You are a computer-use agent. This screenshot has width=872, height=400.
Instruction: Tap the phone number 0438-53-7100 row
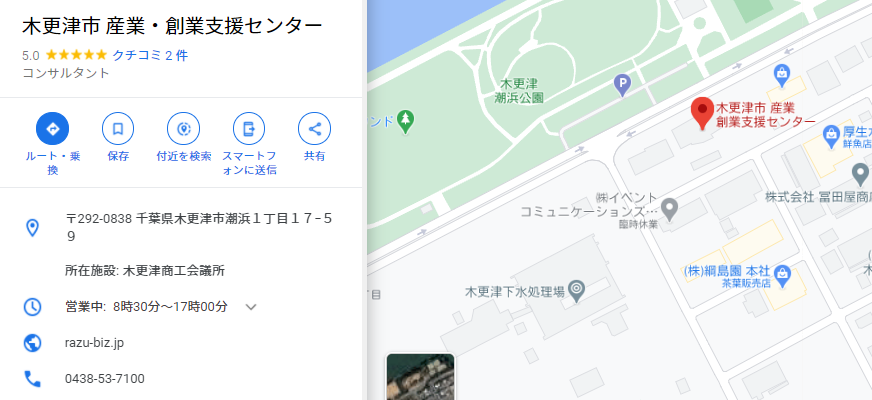(x=104, y=379)
